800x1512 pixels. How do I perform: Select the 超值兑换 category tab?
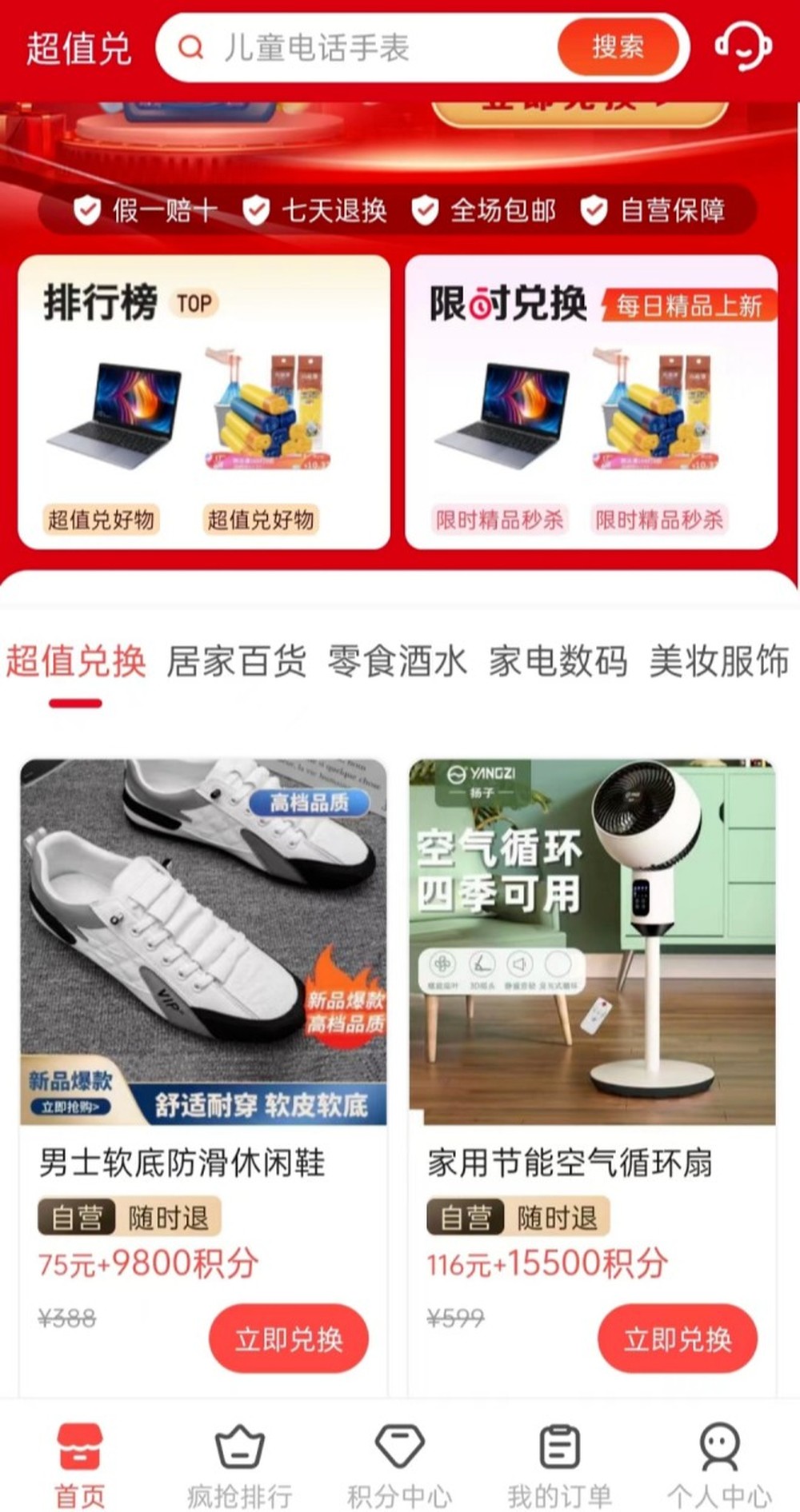(76, 662)
